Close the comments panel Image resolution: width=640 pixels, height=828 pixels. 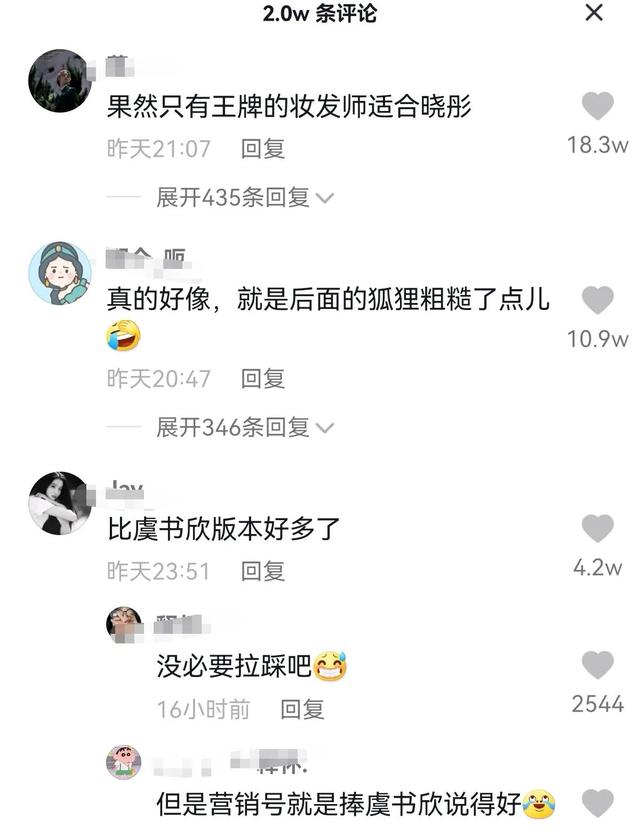coord(594,14)
